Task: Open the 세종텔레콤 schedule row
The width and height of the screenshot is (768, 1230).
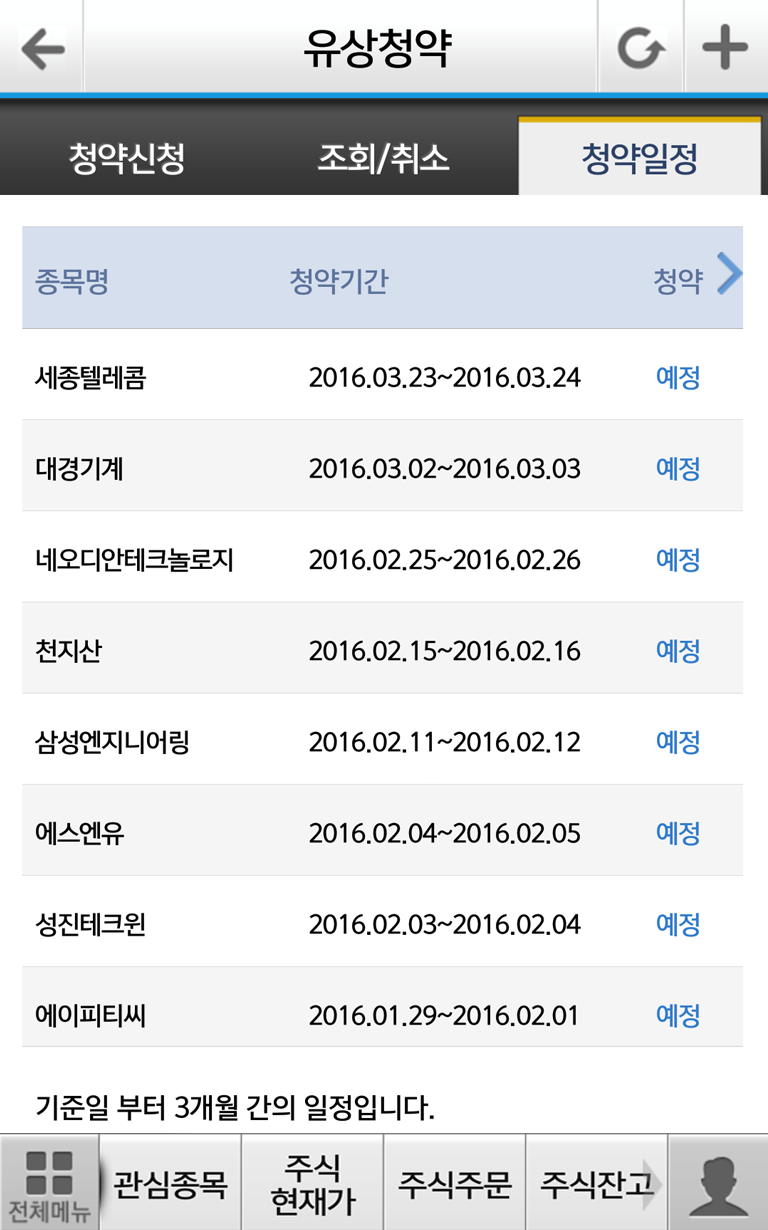Action: point(383,377)
